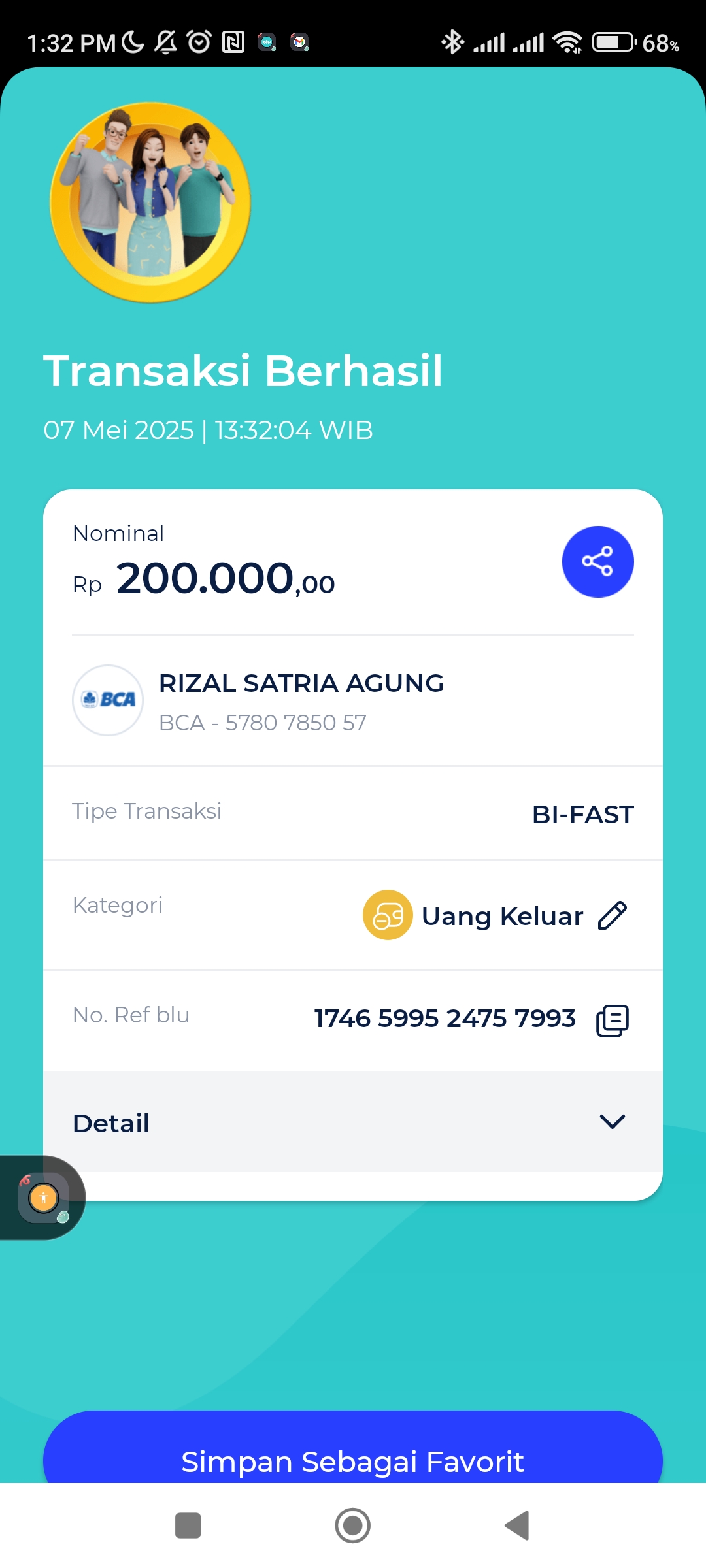This screenshot has width=706, height=1568.
Task: Edit the Uang Keluar category
Action: click(613, 915)
